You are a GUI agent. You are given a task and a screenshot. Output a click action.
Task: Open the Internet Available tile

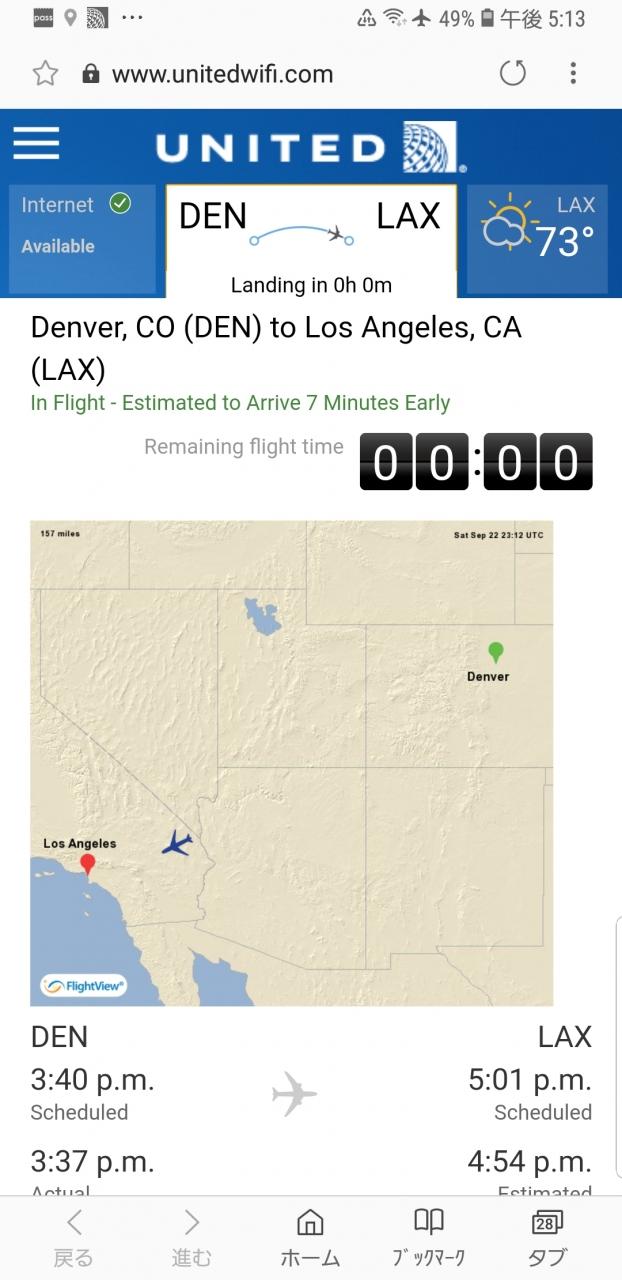[x=82, y=239]
